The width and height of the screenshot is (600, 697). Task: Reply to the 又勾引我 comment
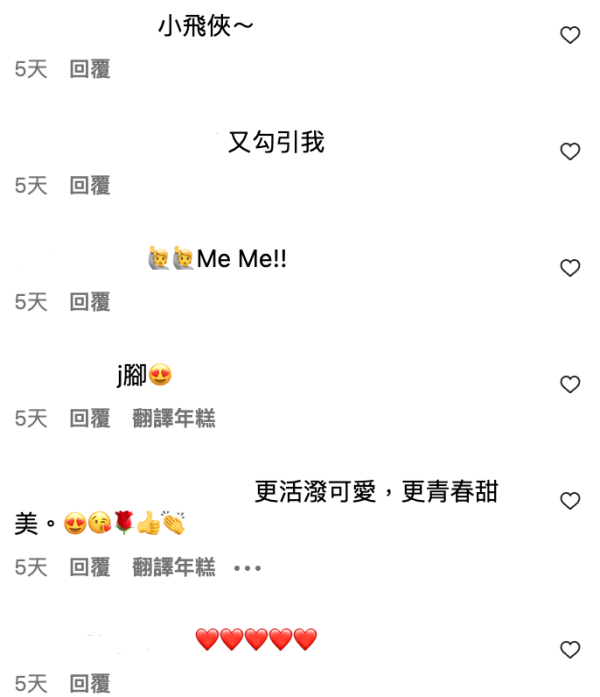click(x=90, y=185)
